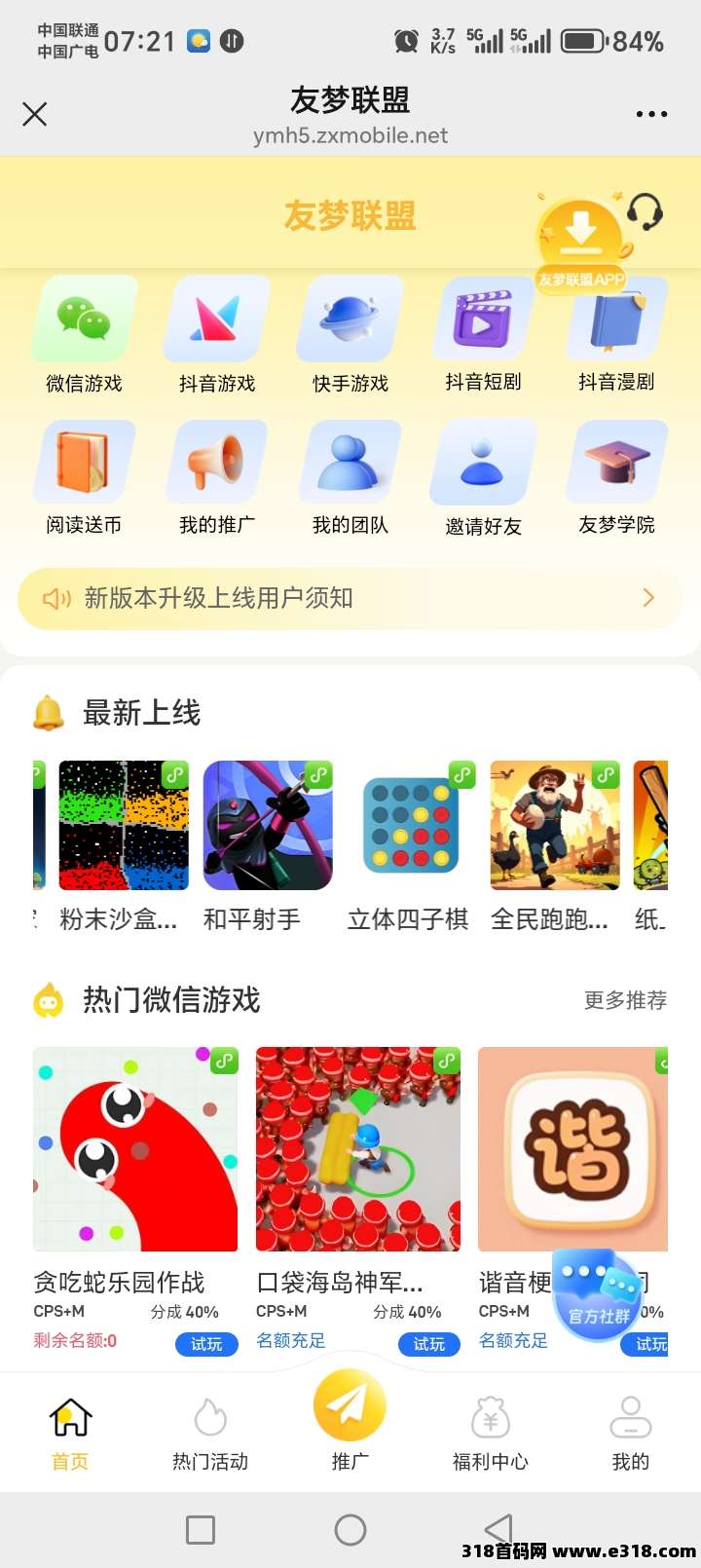
Task: Open 我的推广 megaphone icon
Action: [217, 464]
